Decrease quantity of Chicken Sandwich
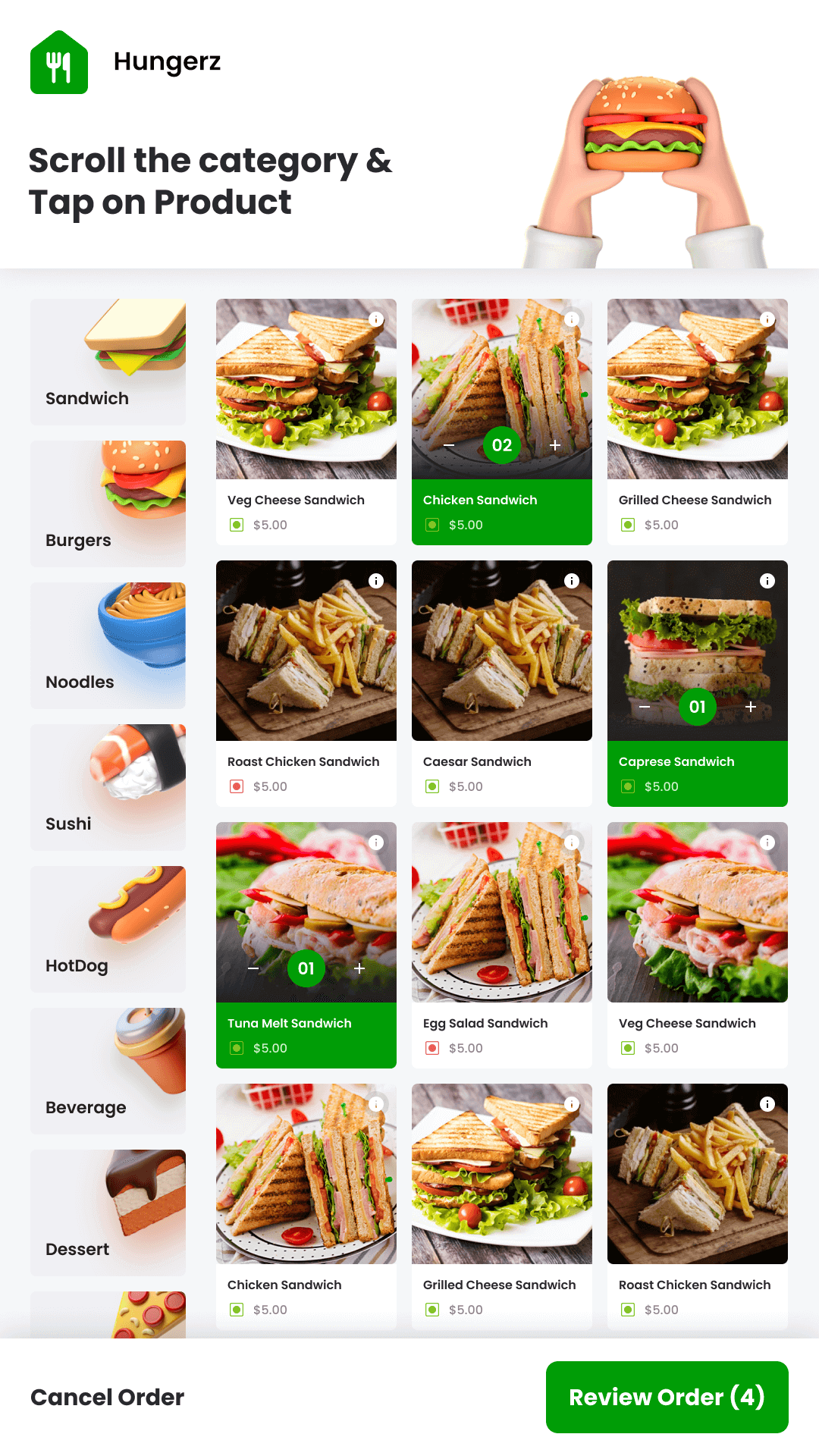Image resolution: width=819 pixels, height=1456 pixels. 449,446
